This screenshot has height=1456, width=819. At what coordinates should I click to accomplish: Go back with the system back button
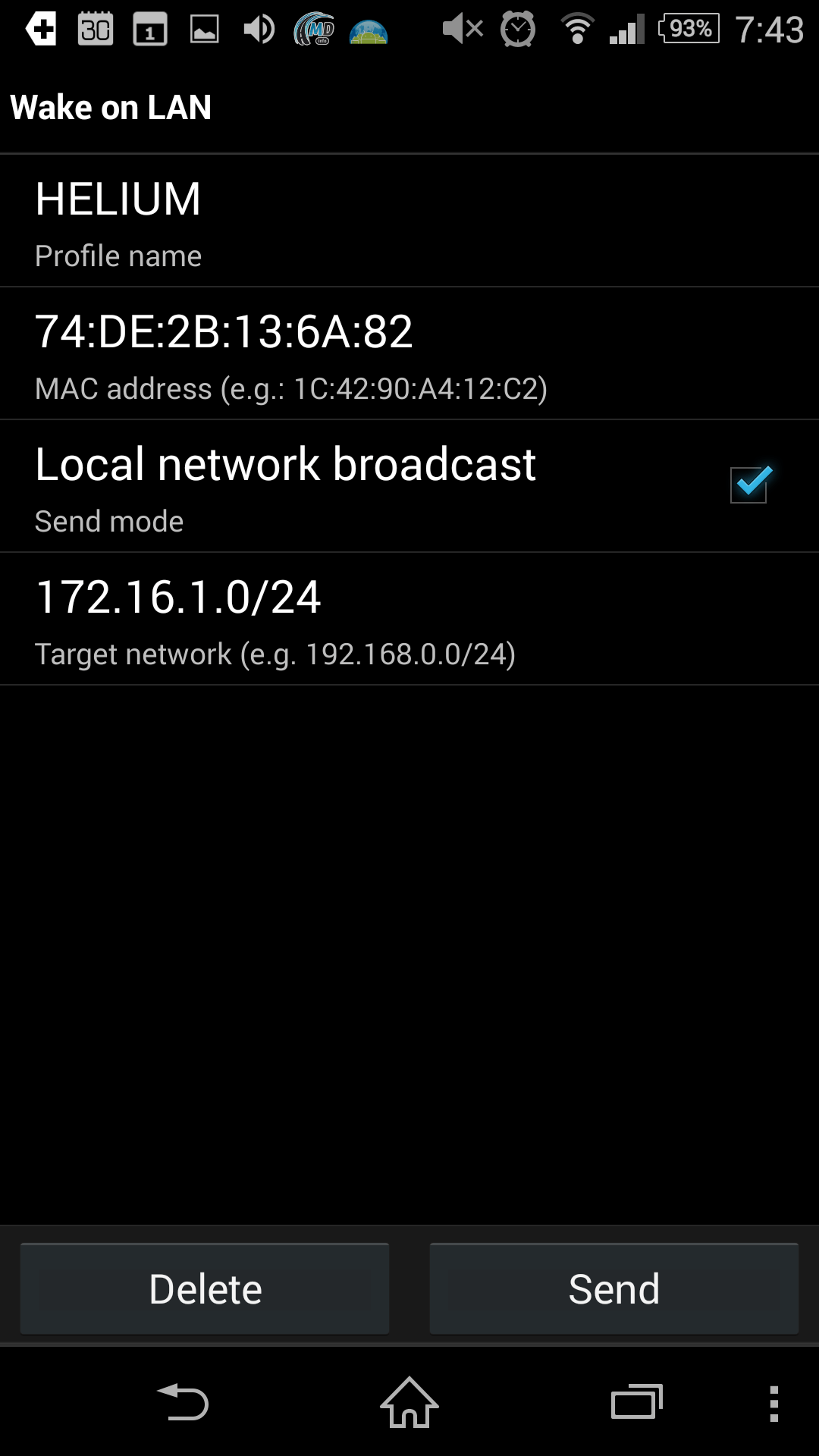coord(183,1402)
